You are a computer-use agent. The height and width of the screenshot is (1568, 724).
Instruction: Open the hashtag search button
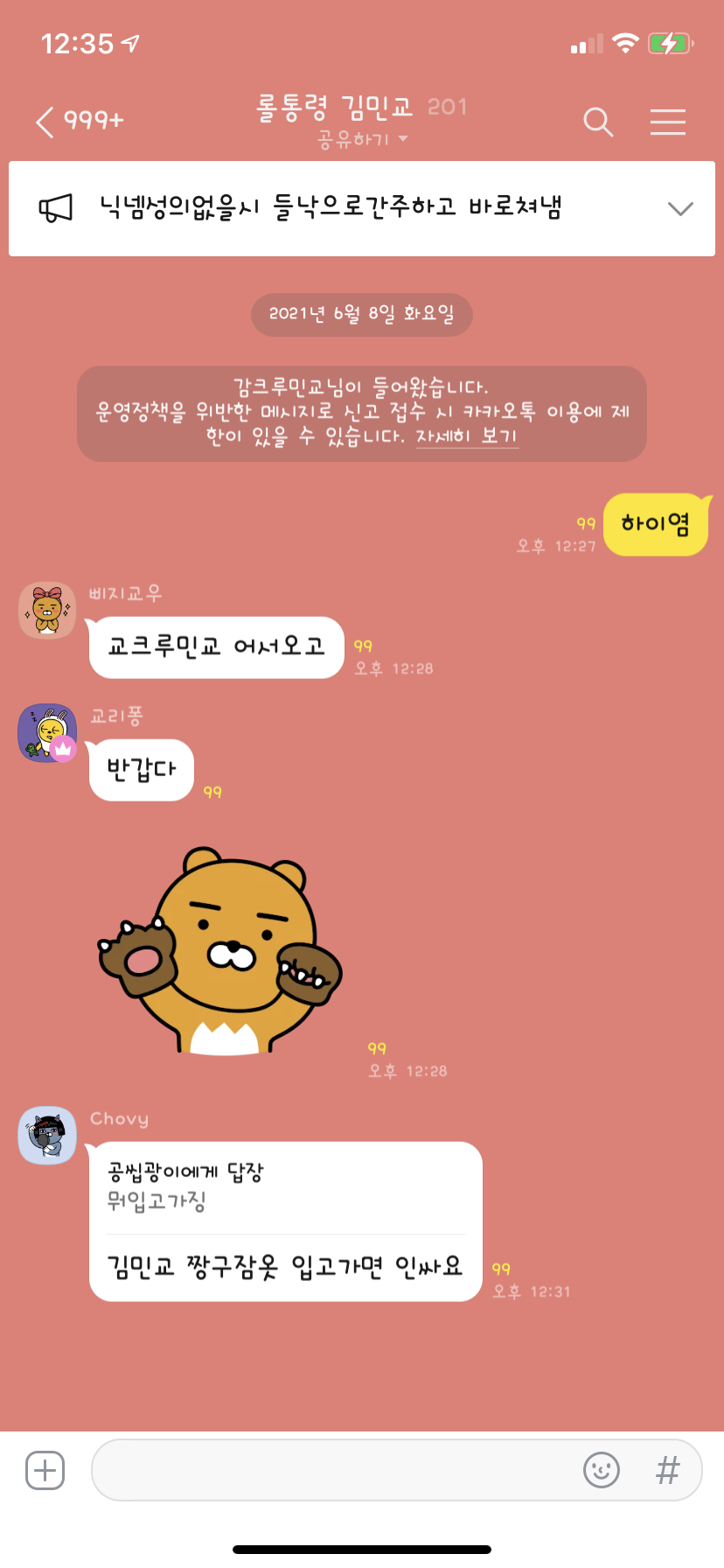(x=667, y=1470)
